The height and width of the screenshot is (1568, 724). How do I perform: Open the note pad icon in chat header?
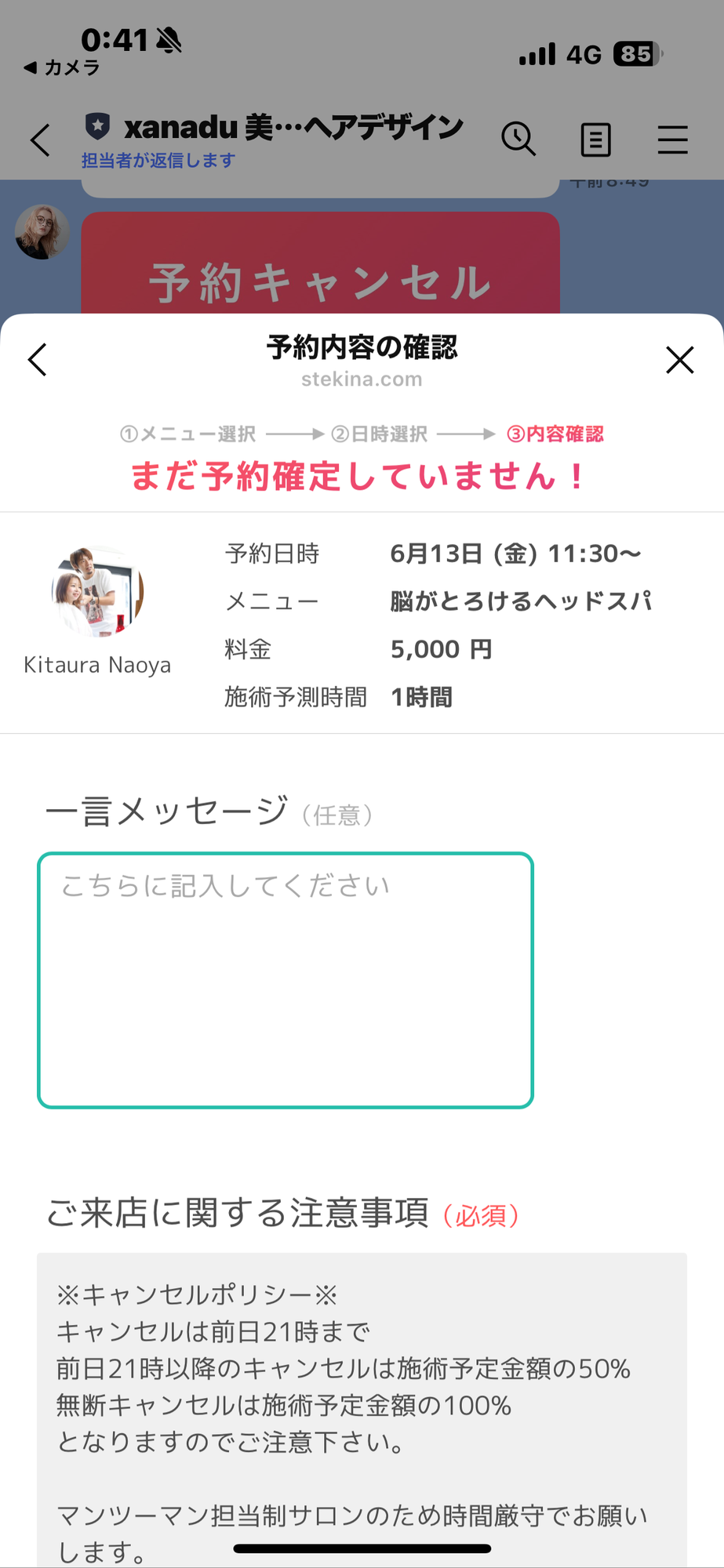tap(595, 140)
